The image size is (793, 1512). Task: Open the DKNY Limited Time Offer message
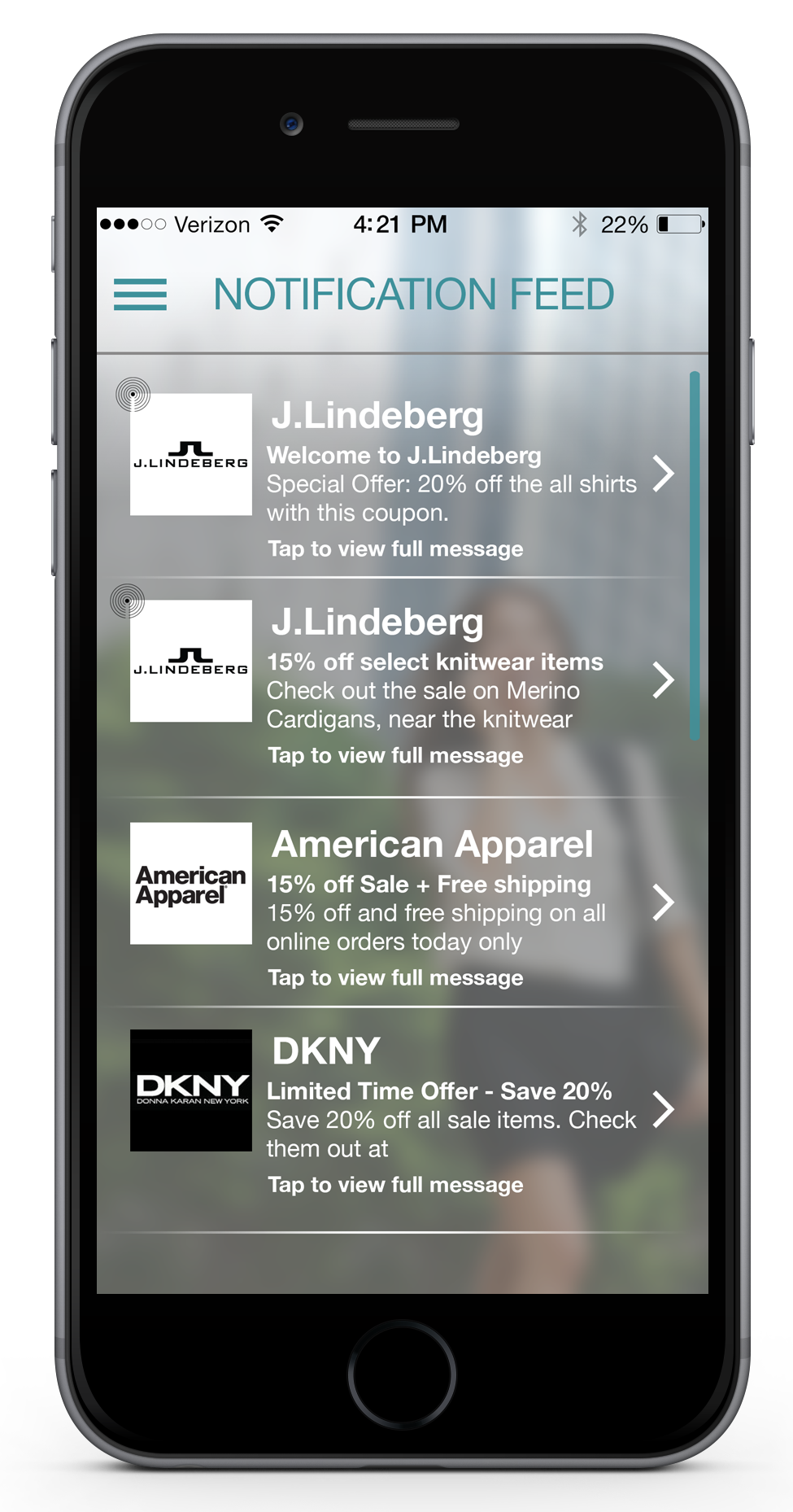coord(403,1111)
